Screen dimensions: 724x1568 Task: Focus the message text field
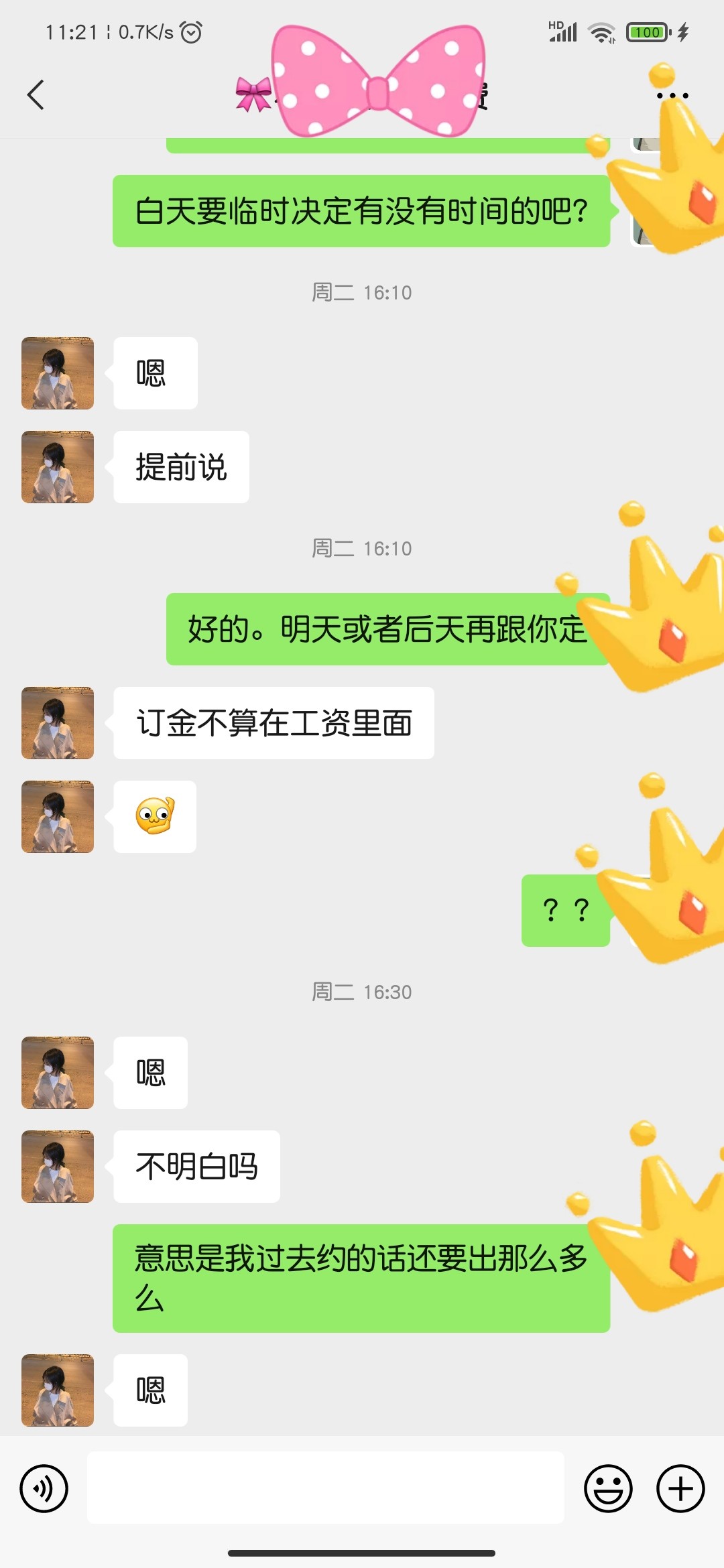pyautogui.click(x=326, y=1488)
